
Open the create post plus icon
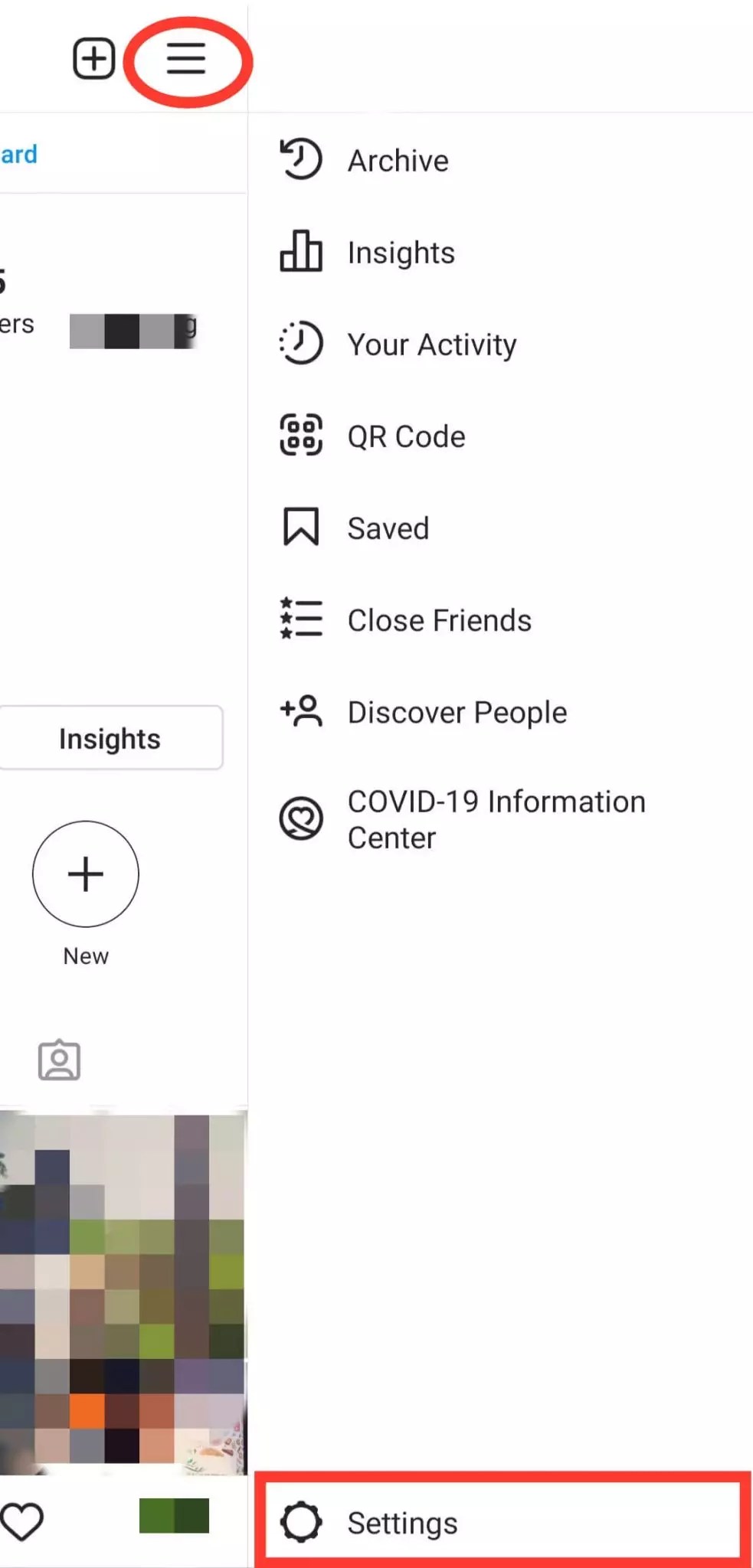(93, 57)
